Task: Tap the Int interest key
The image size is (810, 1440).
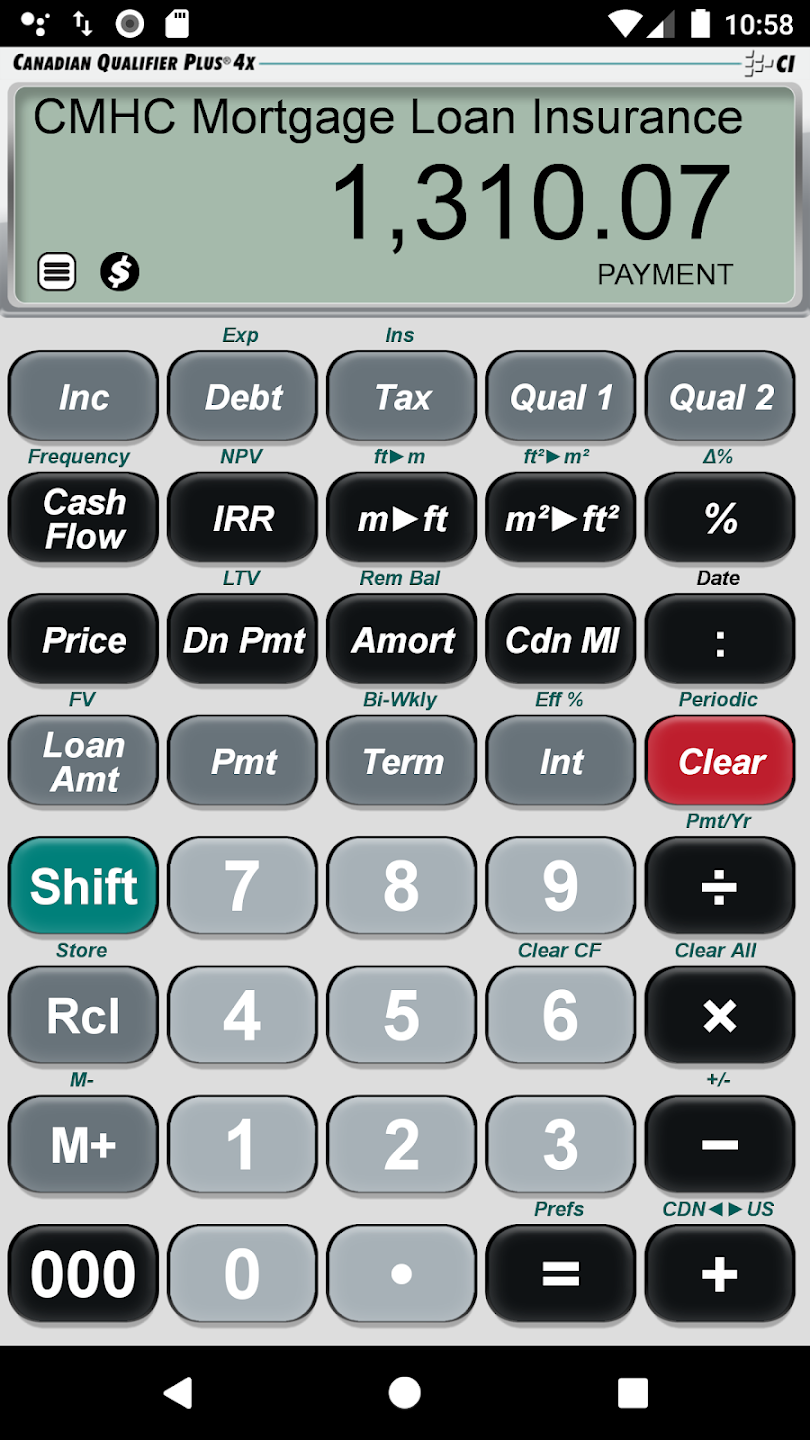Action: pos(561,762)
